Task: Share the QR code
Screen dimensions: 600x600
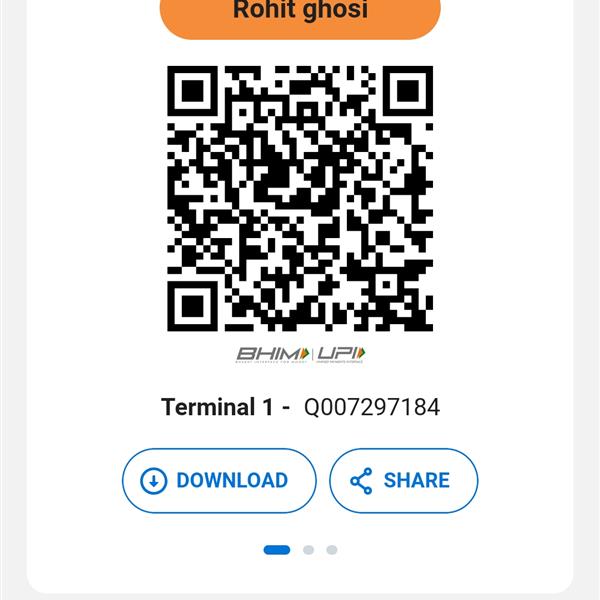Action: 403,481
